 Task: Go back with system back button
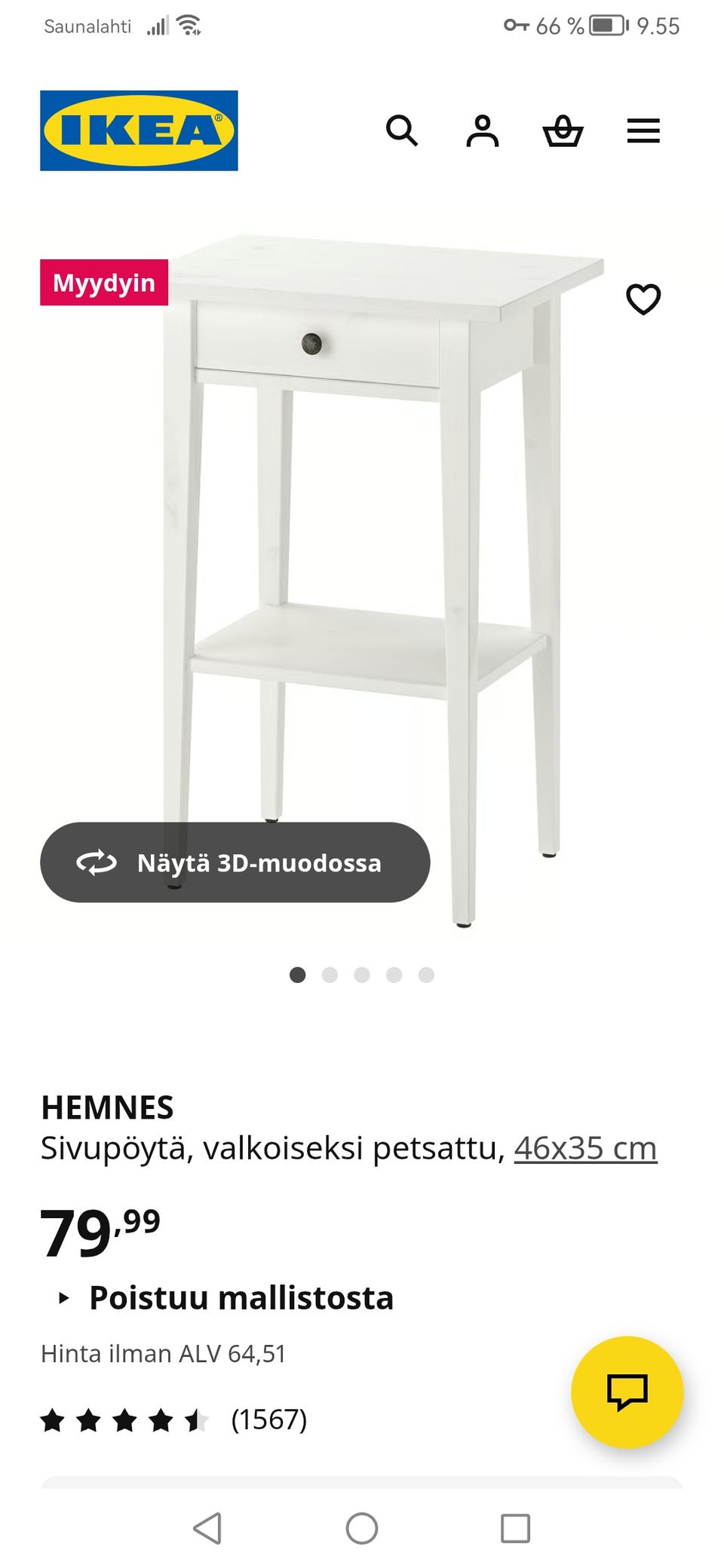207,1529
